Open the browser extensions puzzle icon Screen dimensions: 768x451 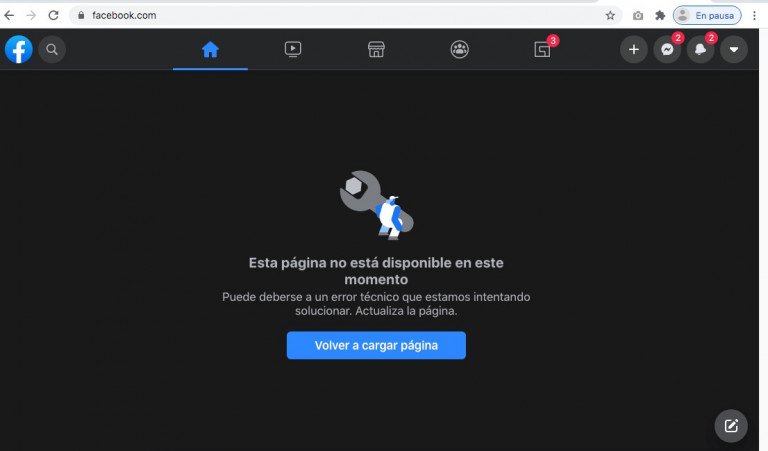(660, 16)
